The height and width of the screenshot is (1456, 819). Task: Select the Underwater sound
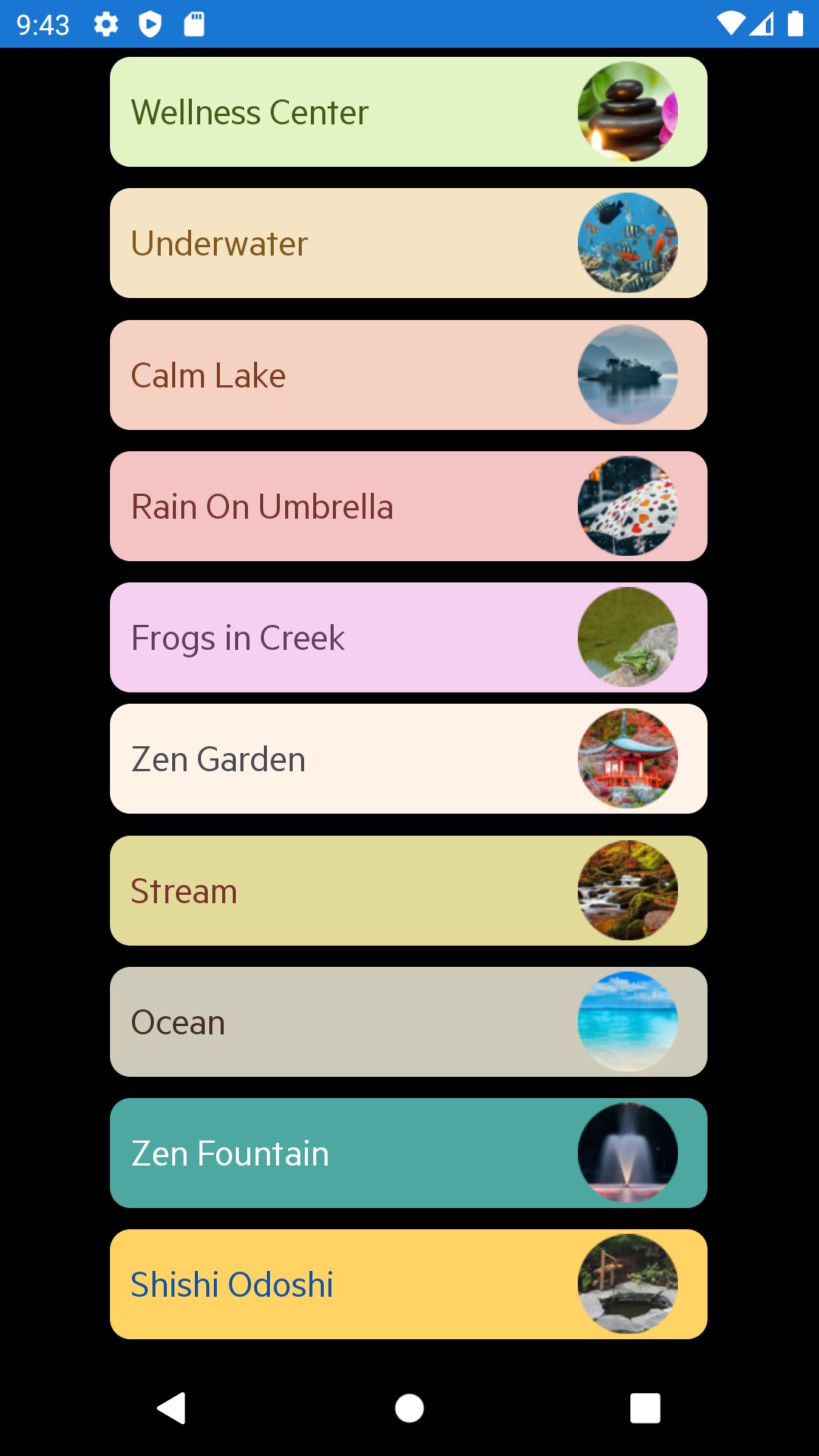[x=408, y=243]
